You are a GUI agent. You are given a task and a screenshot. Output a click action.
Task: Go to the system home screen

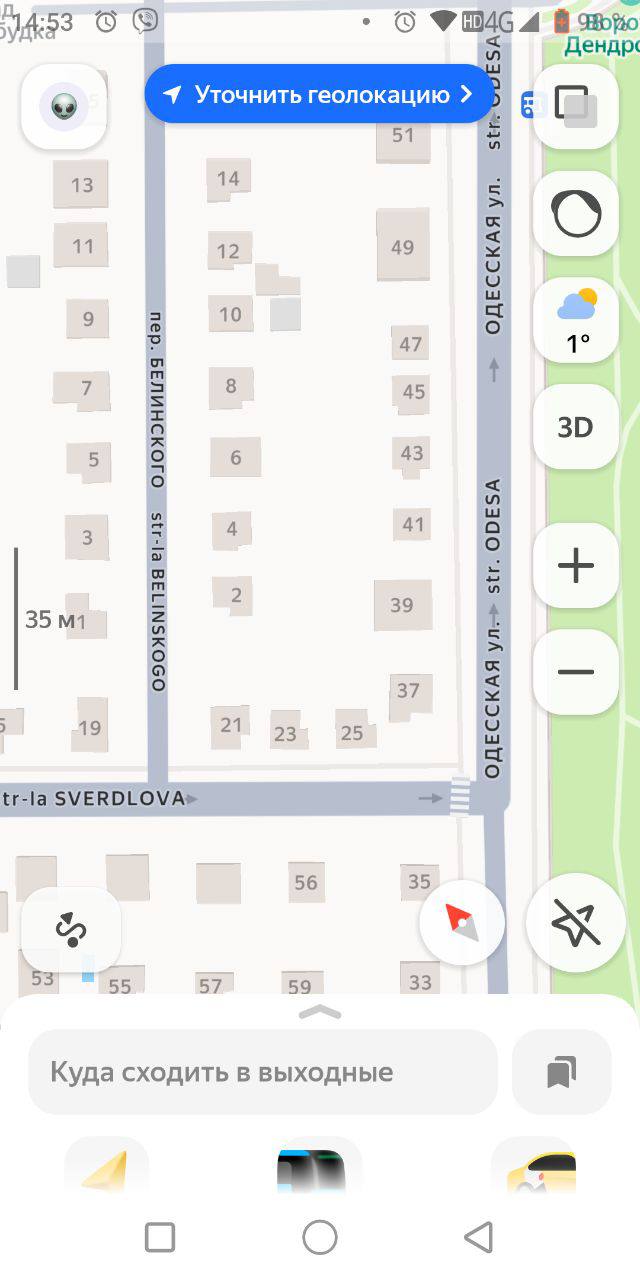tap(320, 1238)
